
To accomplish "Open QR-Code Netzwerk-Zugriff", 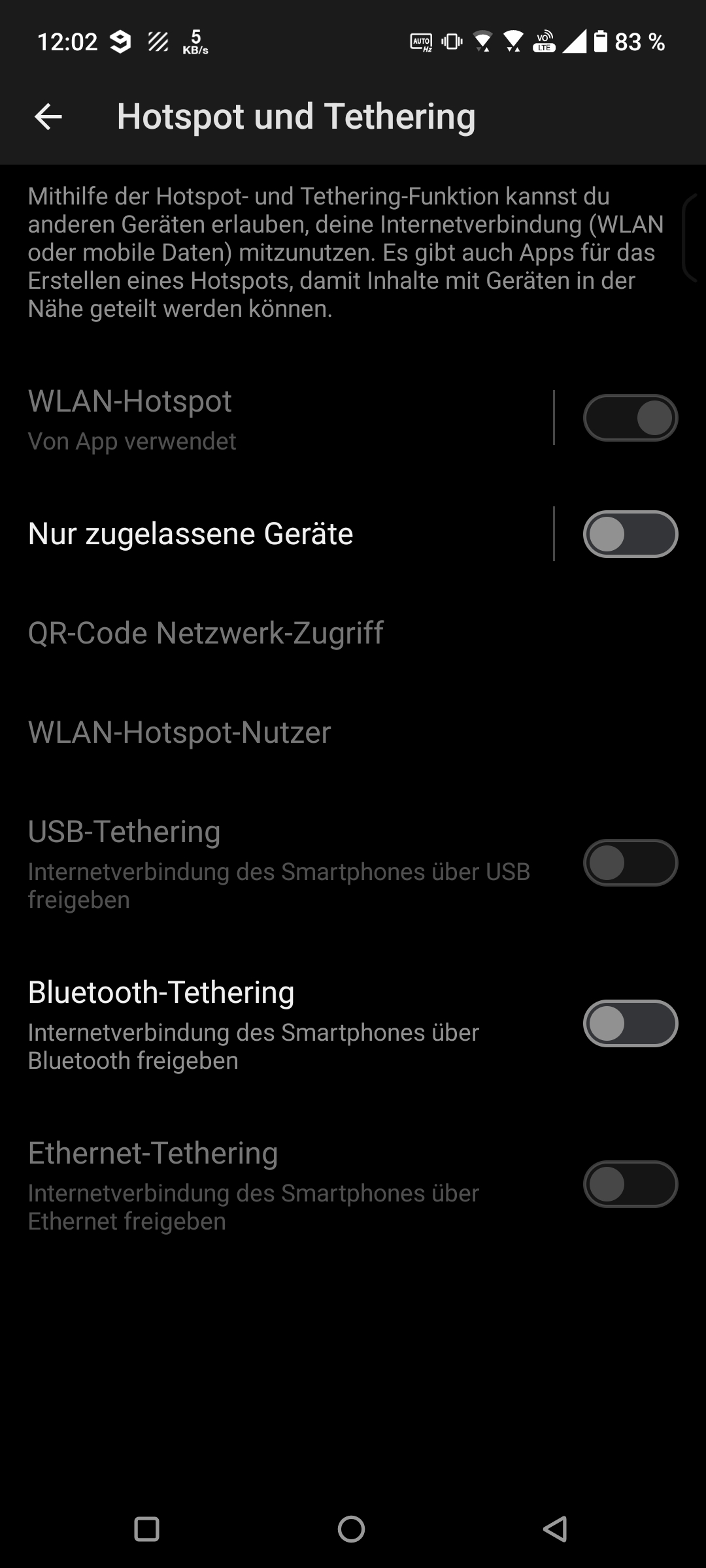I will 206,633.
